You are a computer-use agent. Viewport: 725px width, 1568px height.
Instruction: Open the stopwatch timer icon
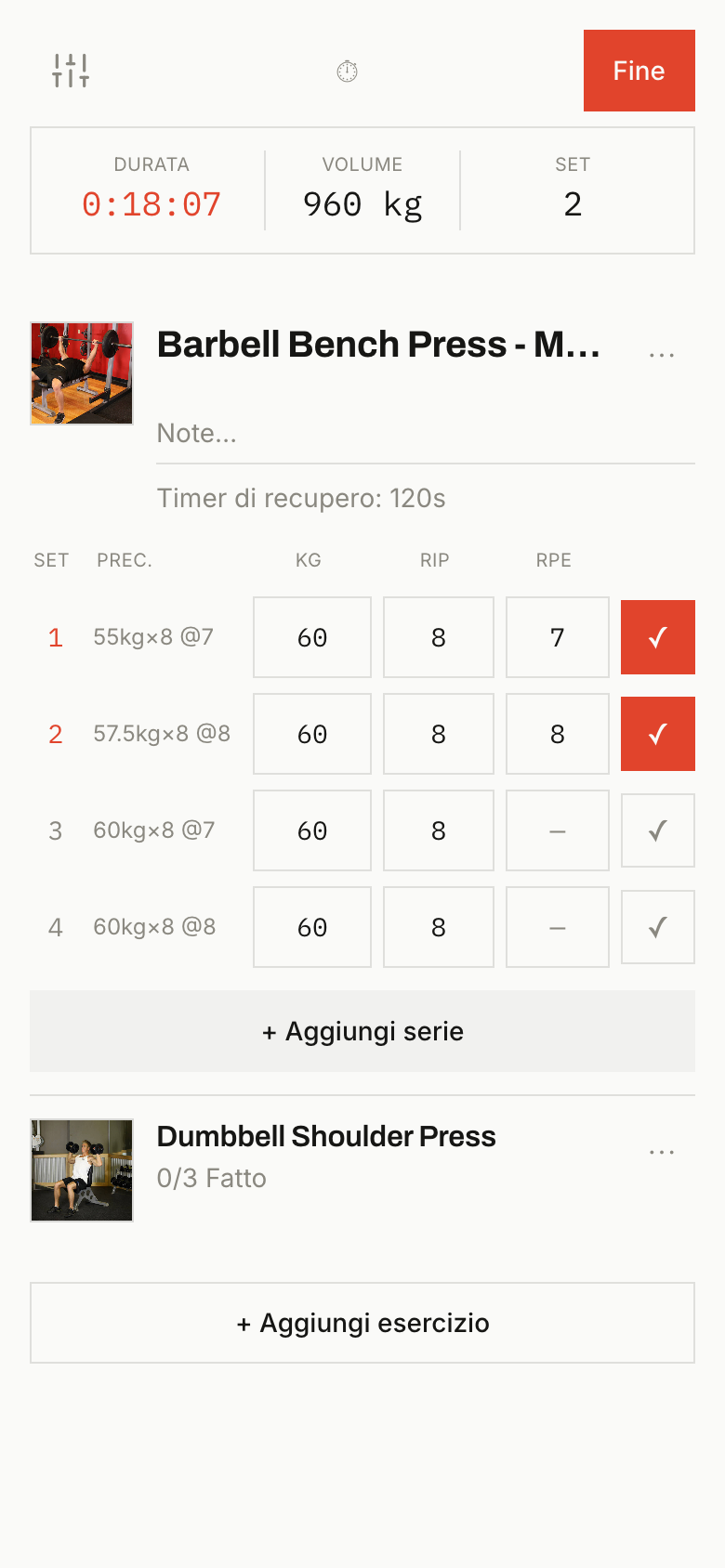pyautogui.click(x=347, y=71)
